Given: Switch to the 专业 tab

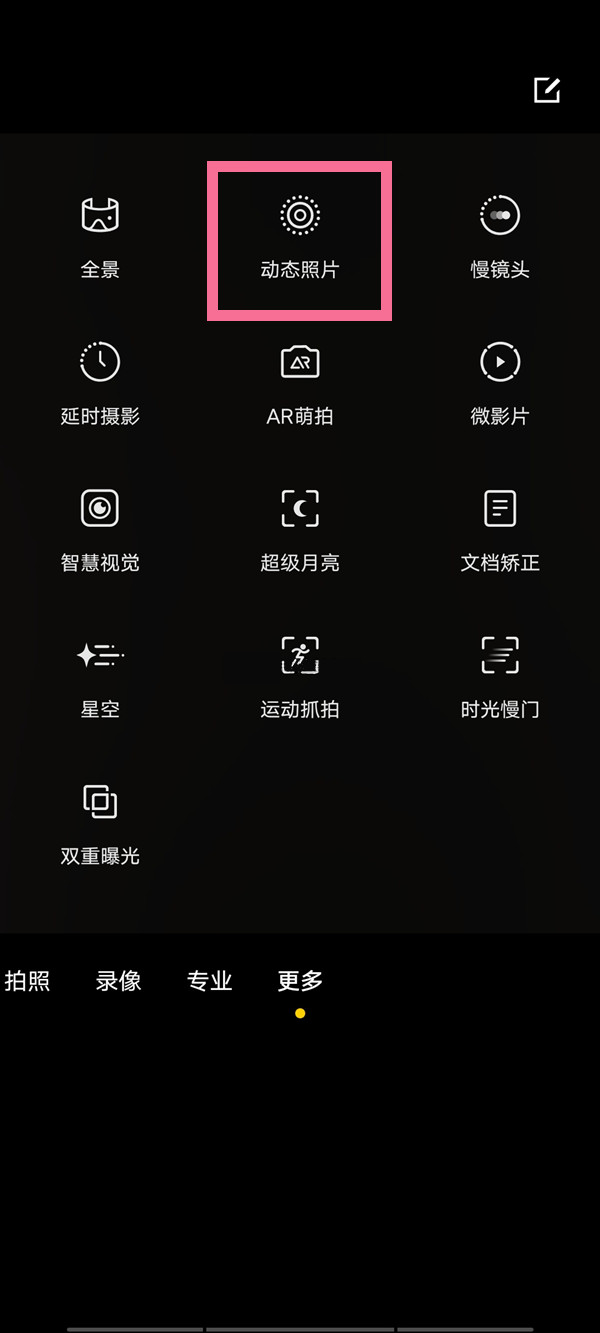Looking at the screenshot, I should (x=209, y=981).
